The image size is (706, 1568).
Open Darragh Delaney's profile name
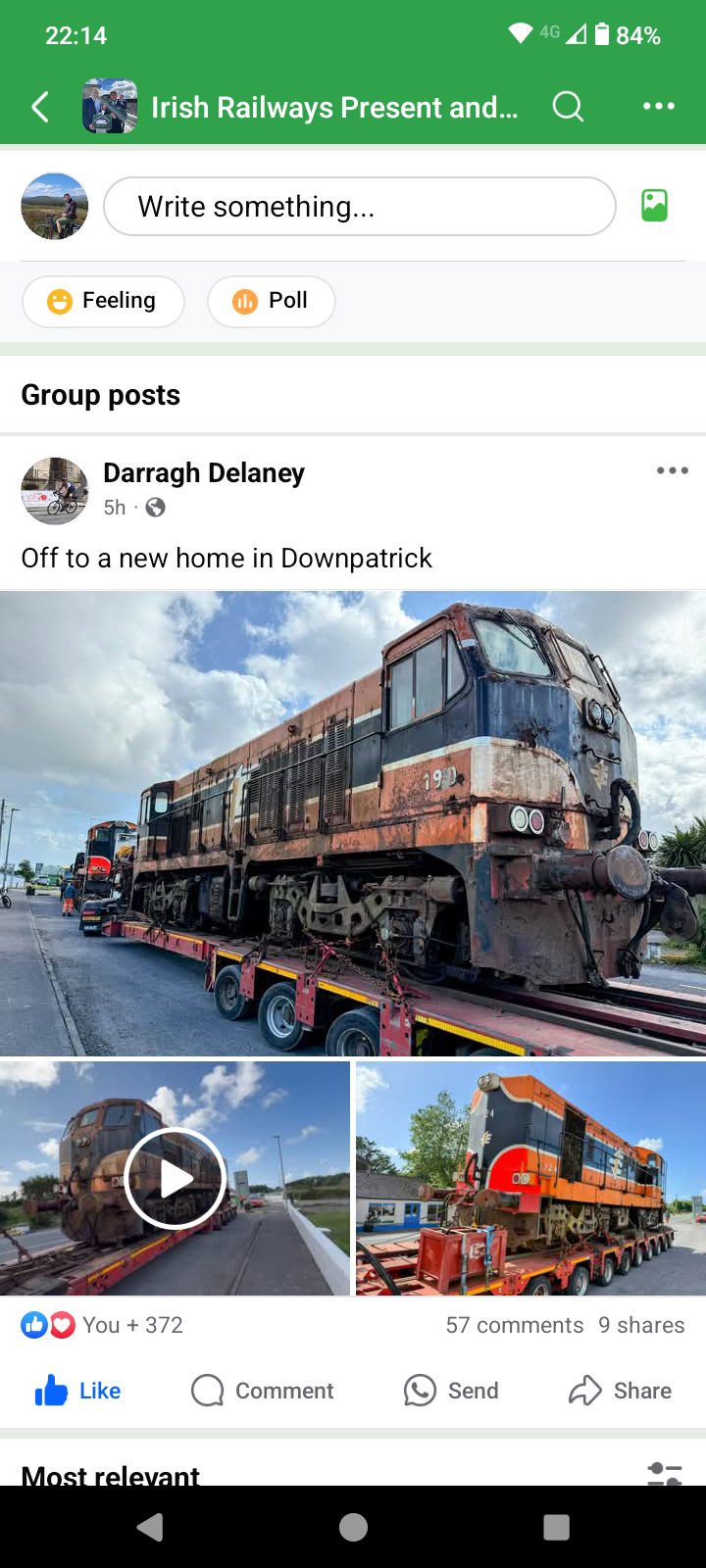(204, 472)
